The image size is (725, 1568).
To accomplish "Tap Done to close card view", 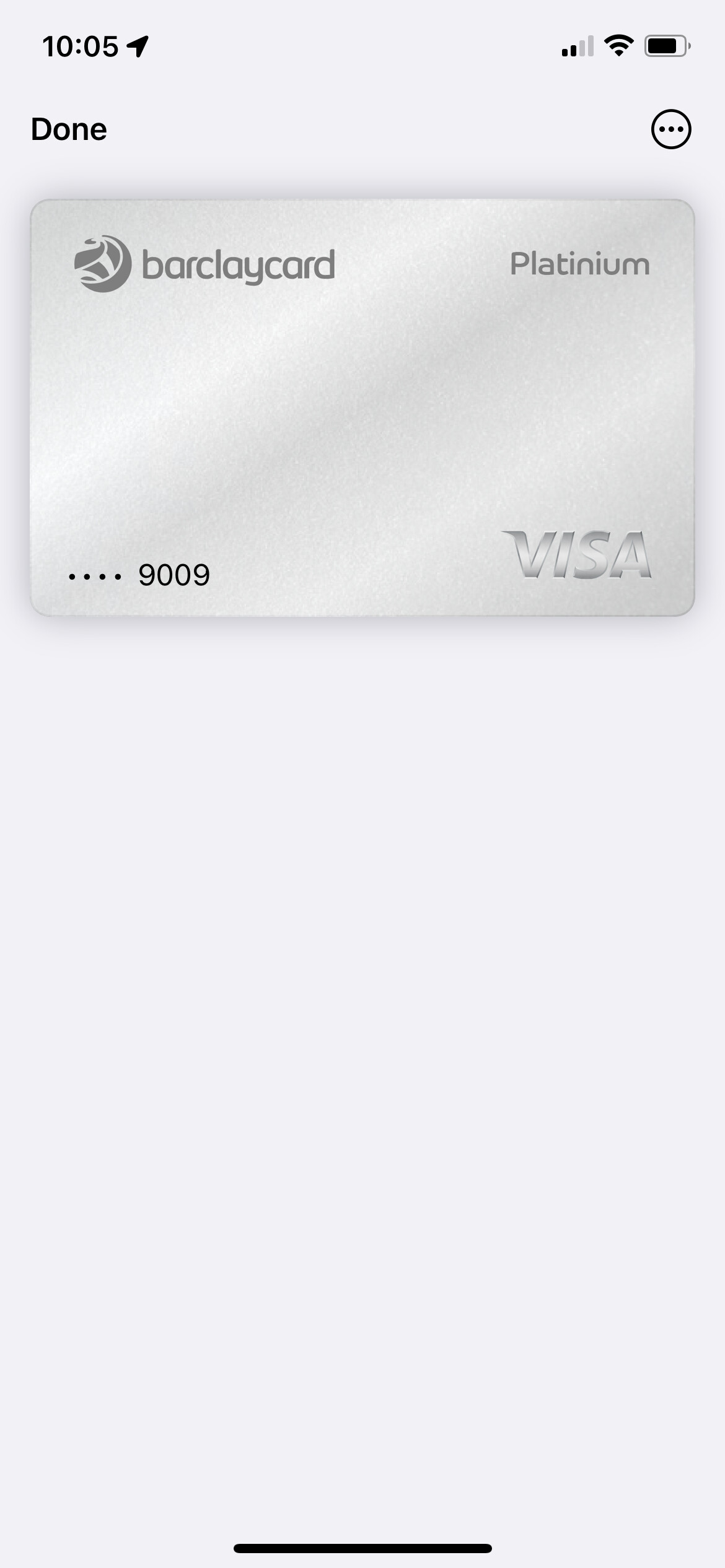I will (69, 129).
